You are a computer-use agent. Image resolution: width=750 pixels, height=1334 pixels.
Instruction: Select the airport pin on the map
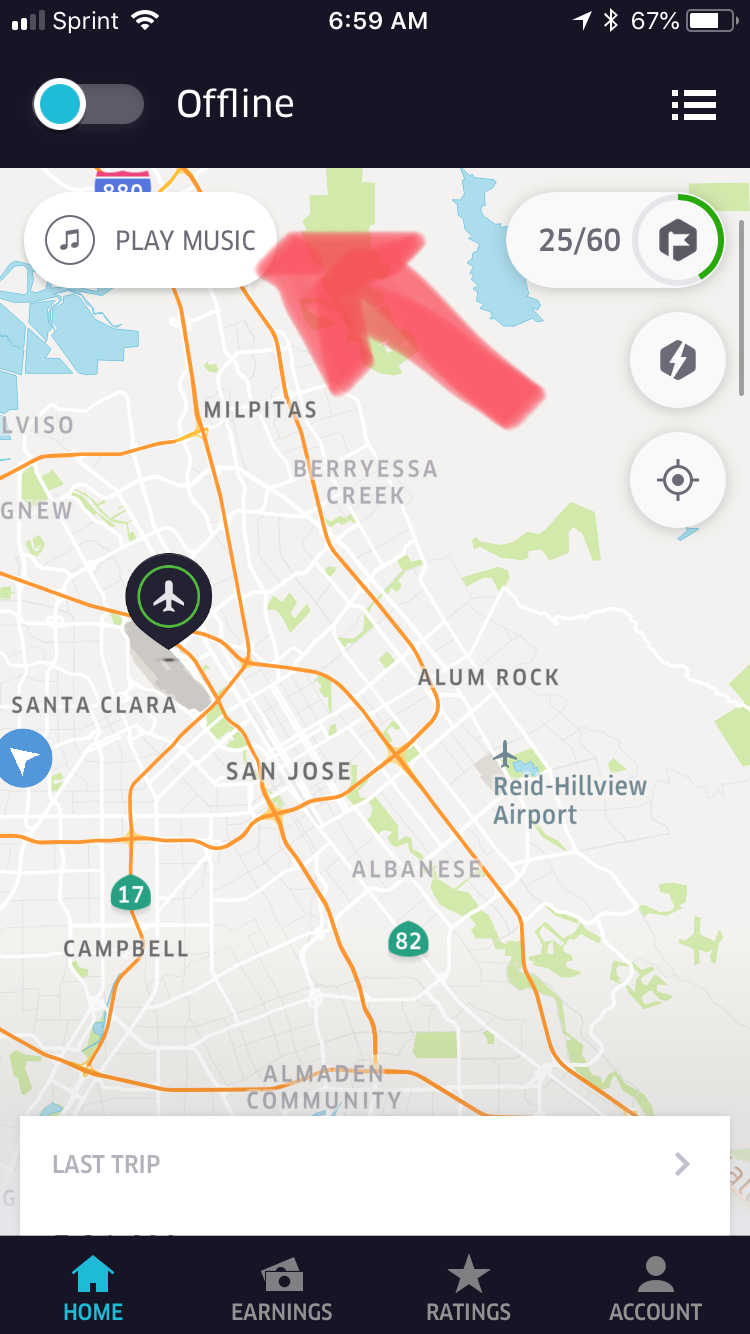click(169, 598)
